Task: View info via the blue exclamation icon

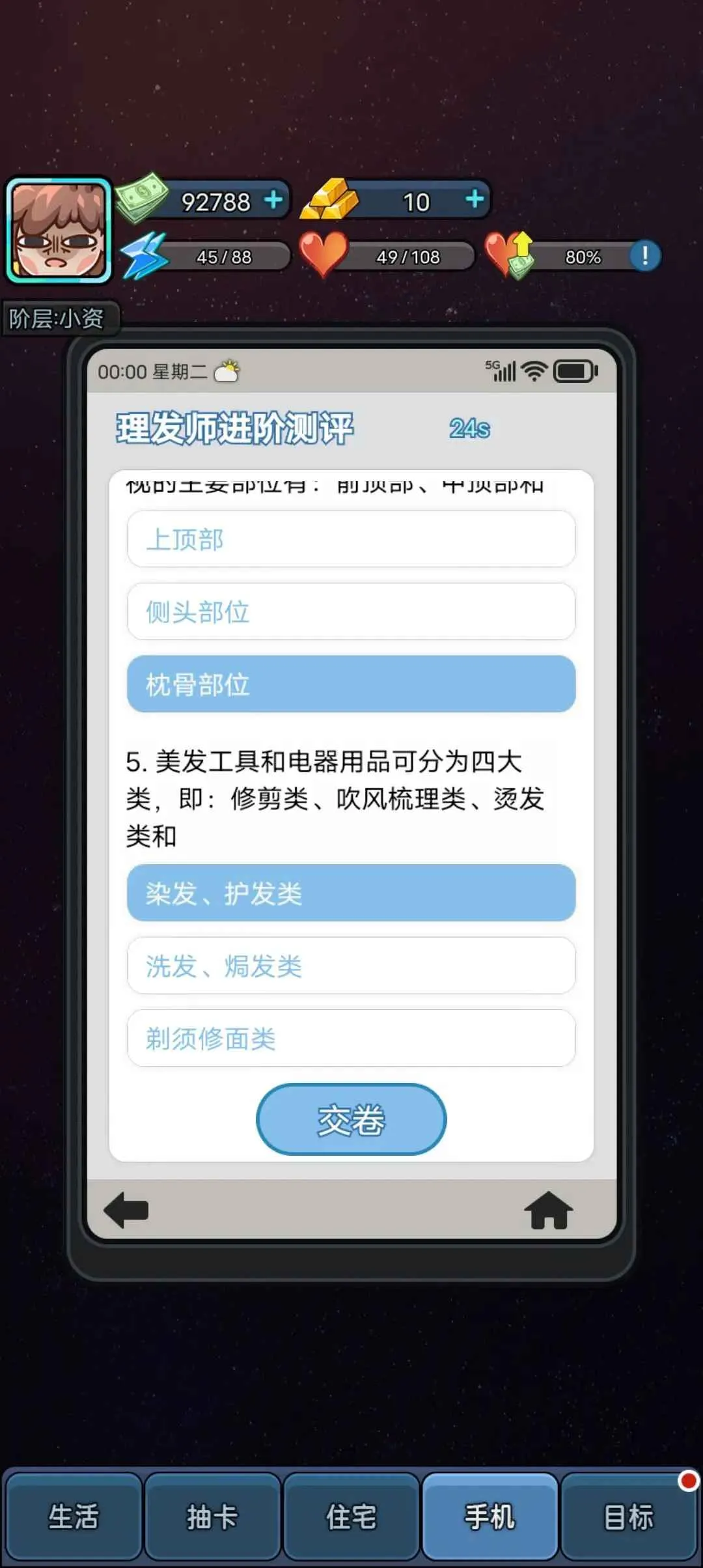Action: coord(644,256)
